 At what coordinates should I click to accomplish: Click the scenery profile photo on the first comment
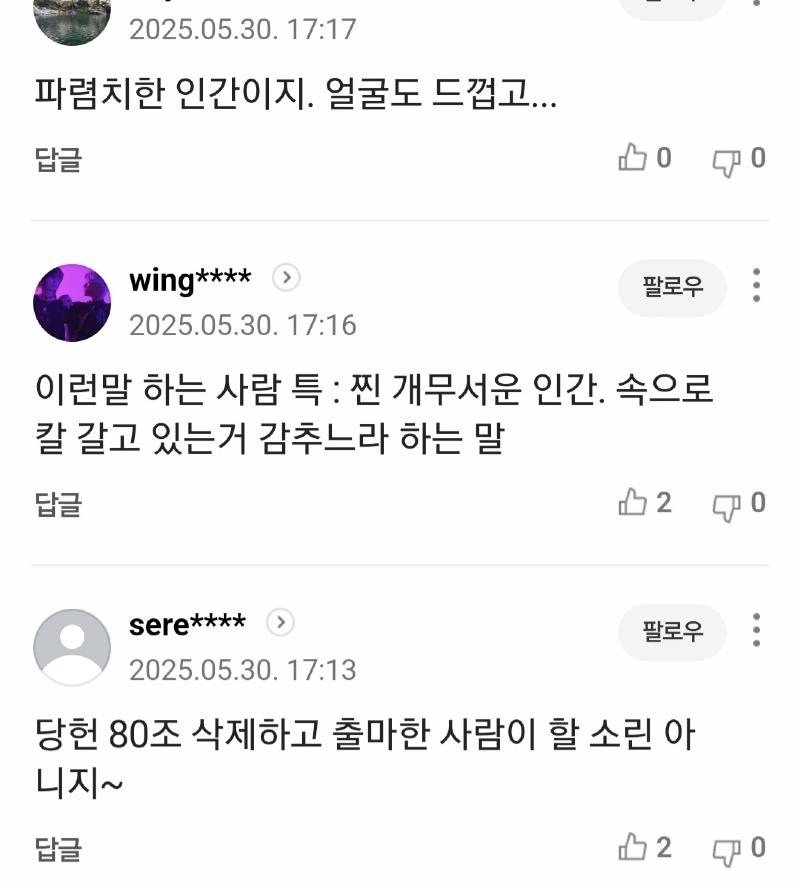point(72,18)
